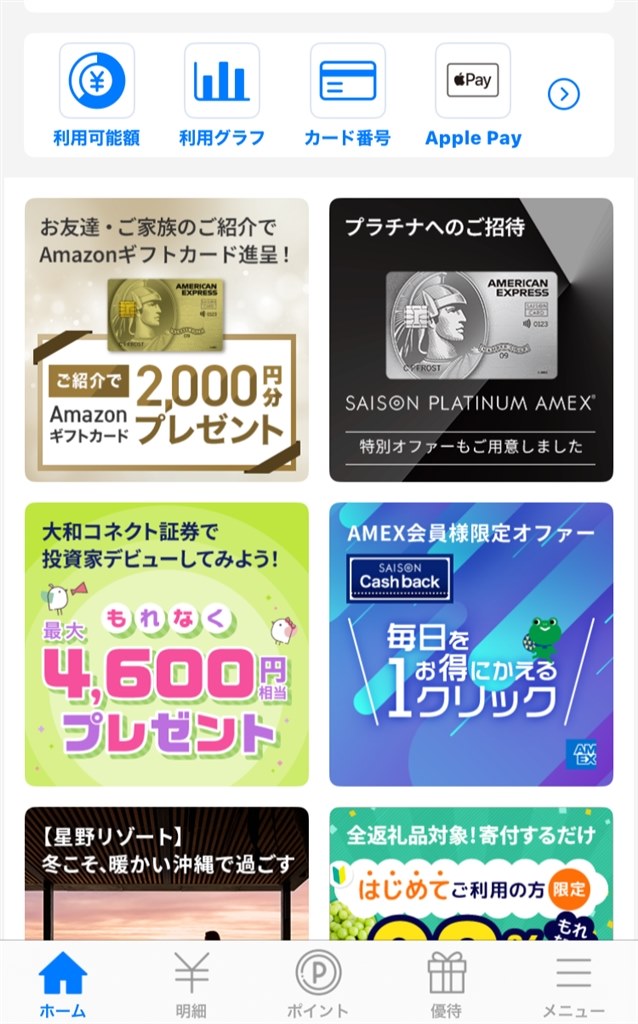Open the Apple Pay shortcut
The width and height of the screenshot is (638, 1024).
coord(473,95)
